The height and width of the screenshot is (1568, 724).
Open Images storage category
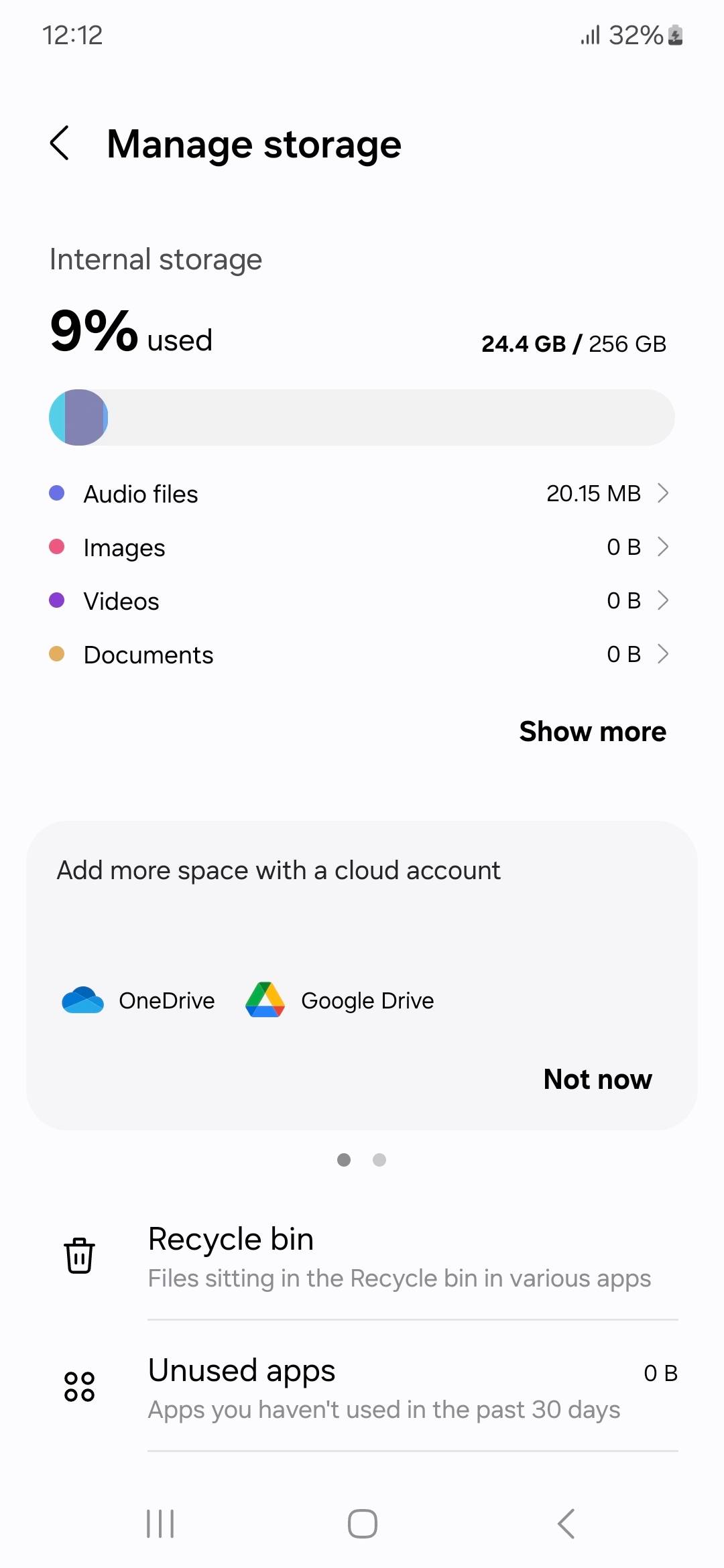click(361, 547)
